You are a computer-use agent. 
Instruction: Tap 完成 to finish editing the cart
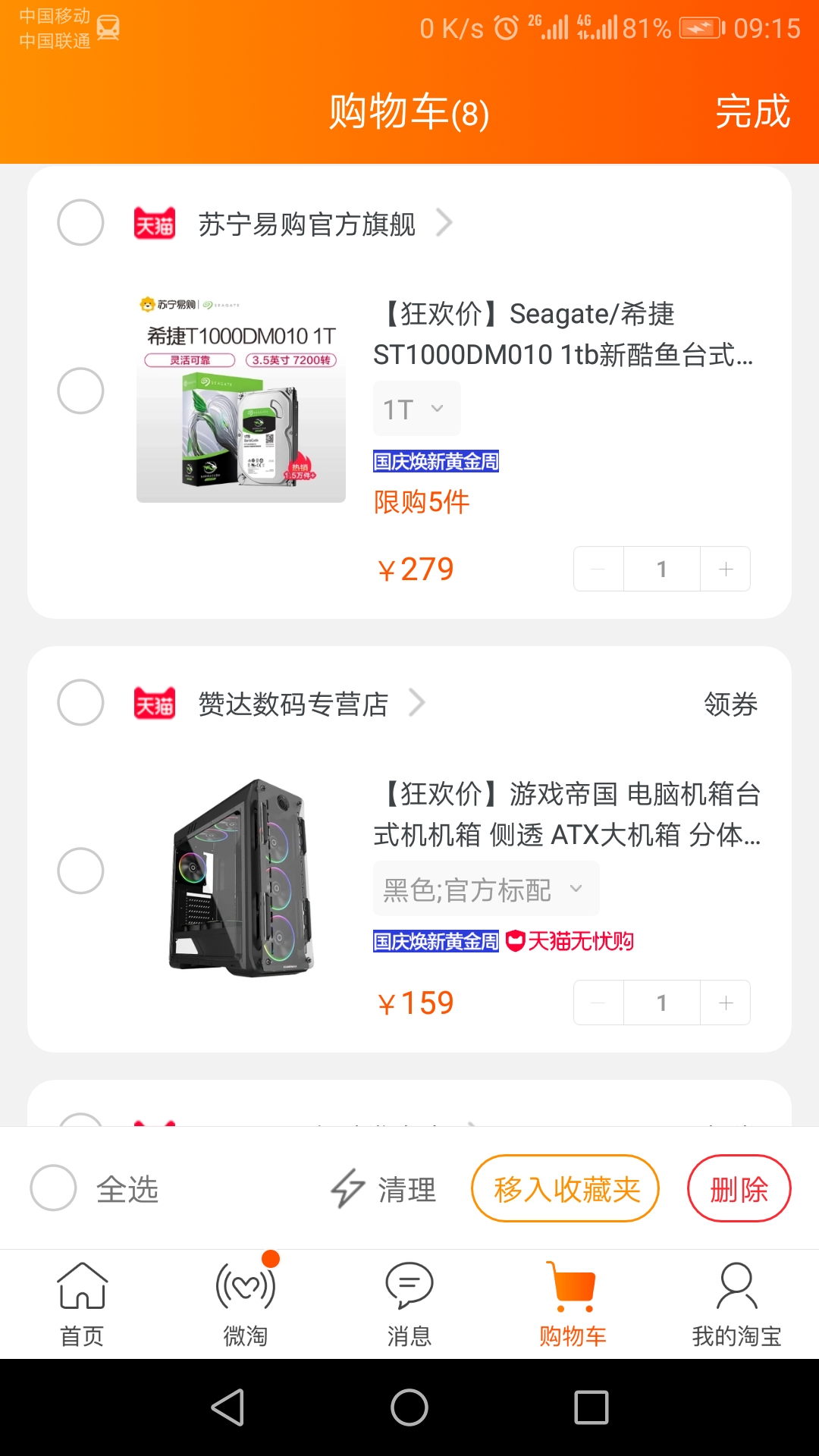(752, 112)
